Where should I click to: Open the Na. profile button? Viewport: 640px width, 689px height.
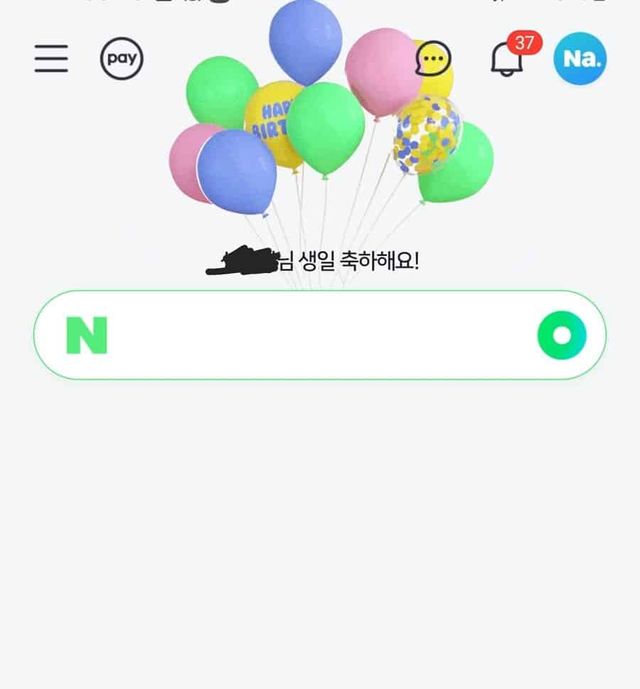(580, 58)
